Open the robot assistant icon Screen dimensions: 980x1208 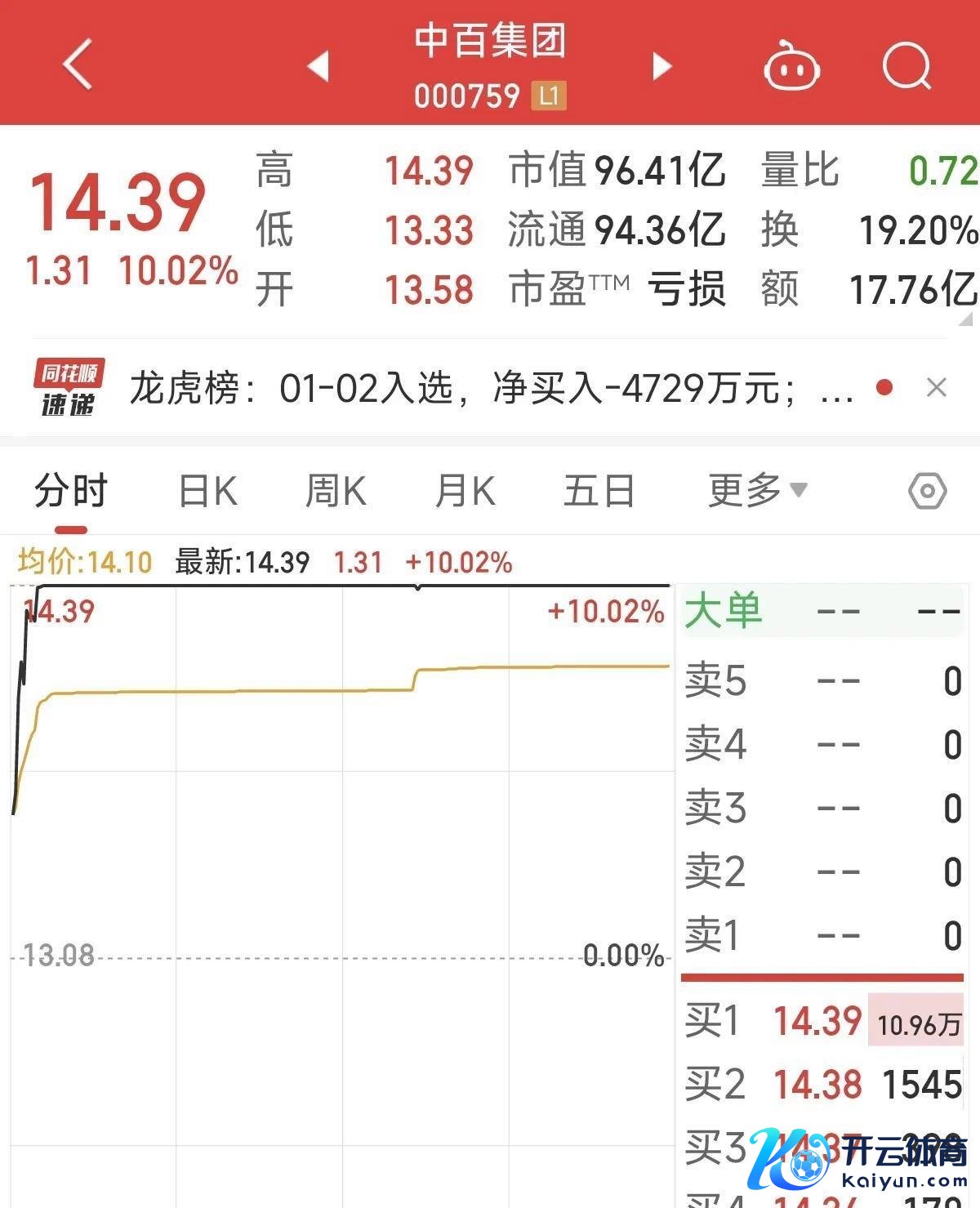tap(791, 65)
